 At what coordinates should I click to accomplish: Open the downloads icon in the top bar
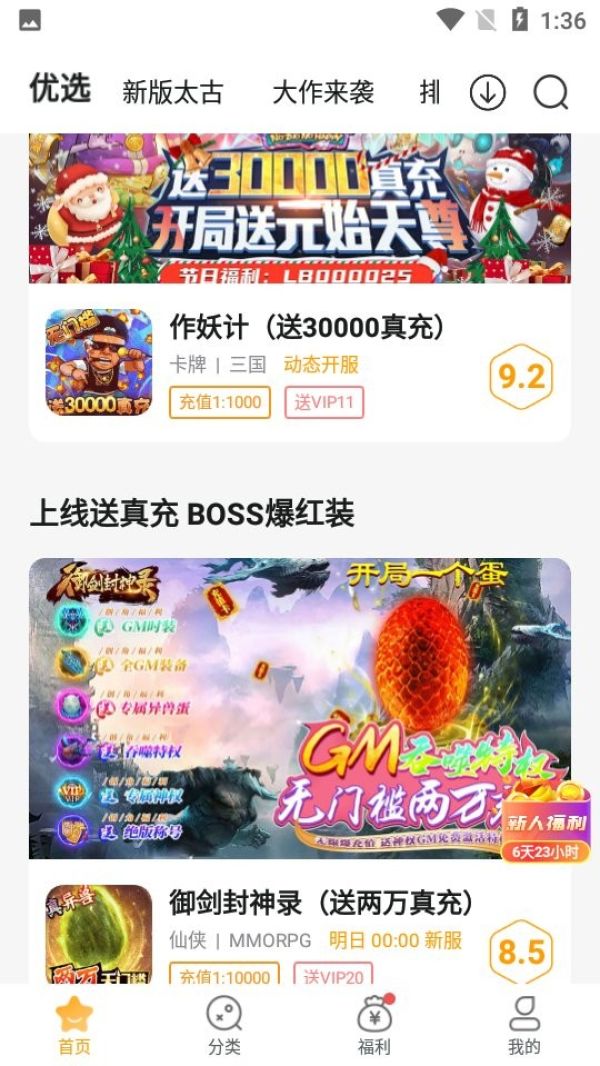pos(487,93)
